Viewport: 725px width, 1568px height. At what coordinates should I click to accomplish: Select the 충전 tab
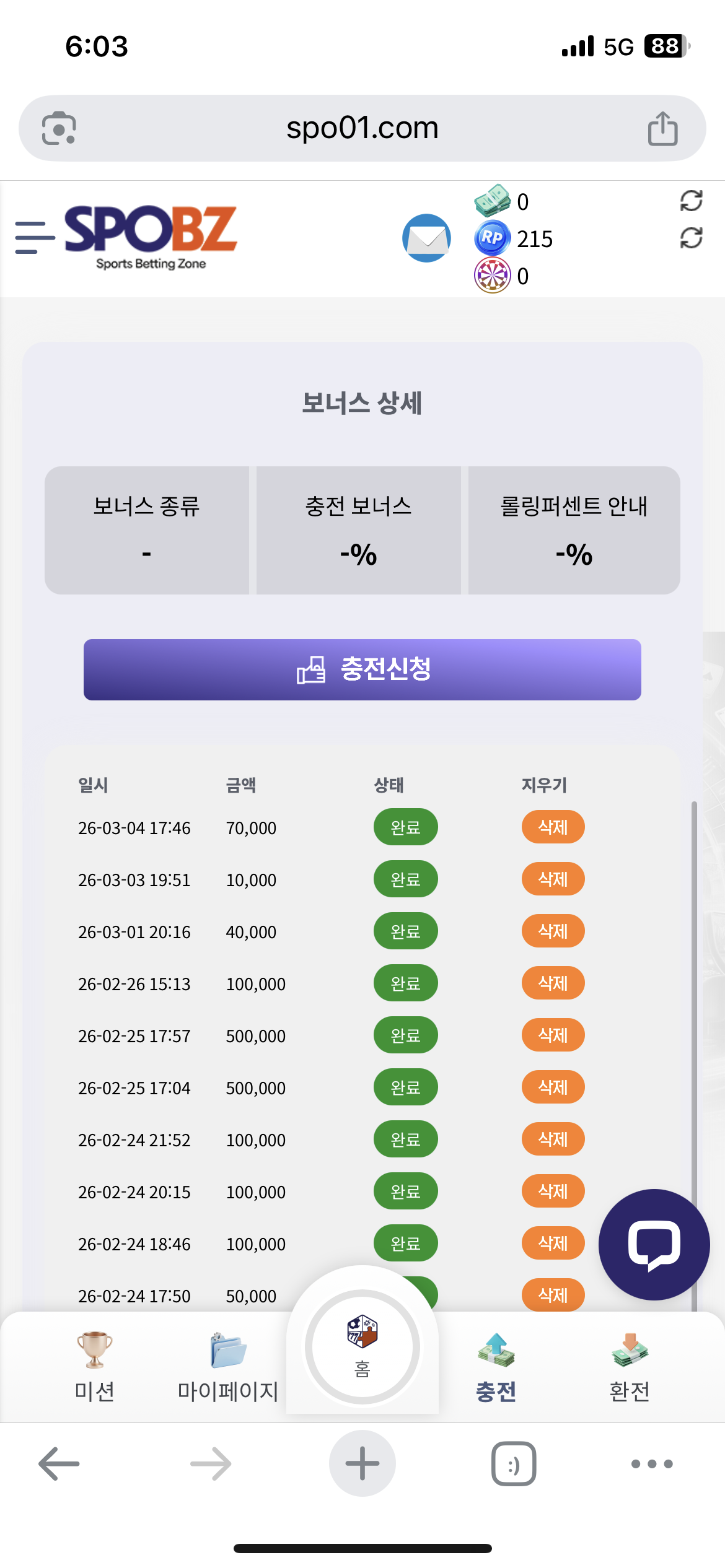click(x=496, y=1367)
